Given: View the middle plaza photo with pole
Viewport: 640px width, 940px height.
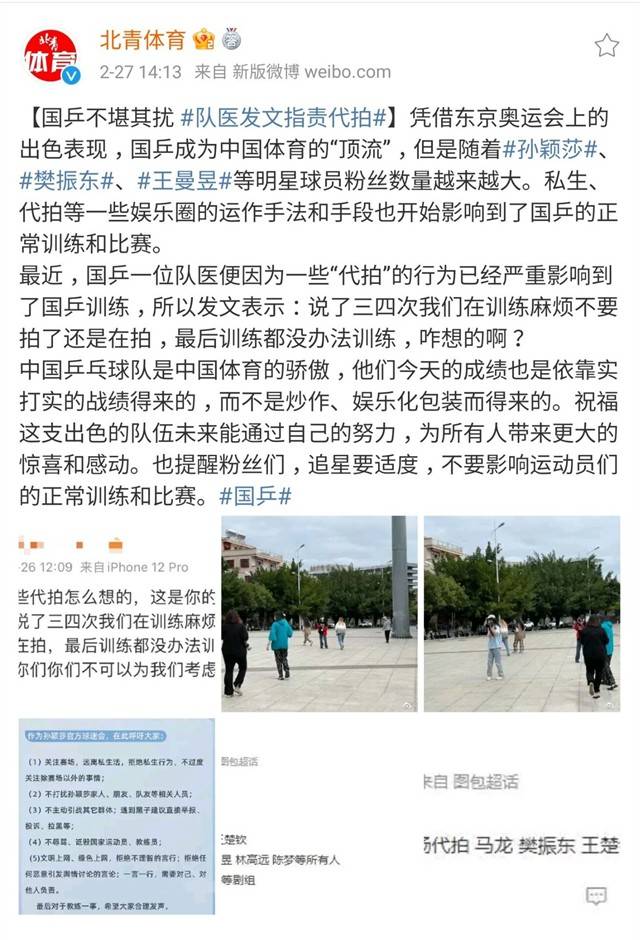Looking at the screenshot, I should coord(320,614).
